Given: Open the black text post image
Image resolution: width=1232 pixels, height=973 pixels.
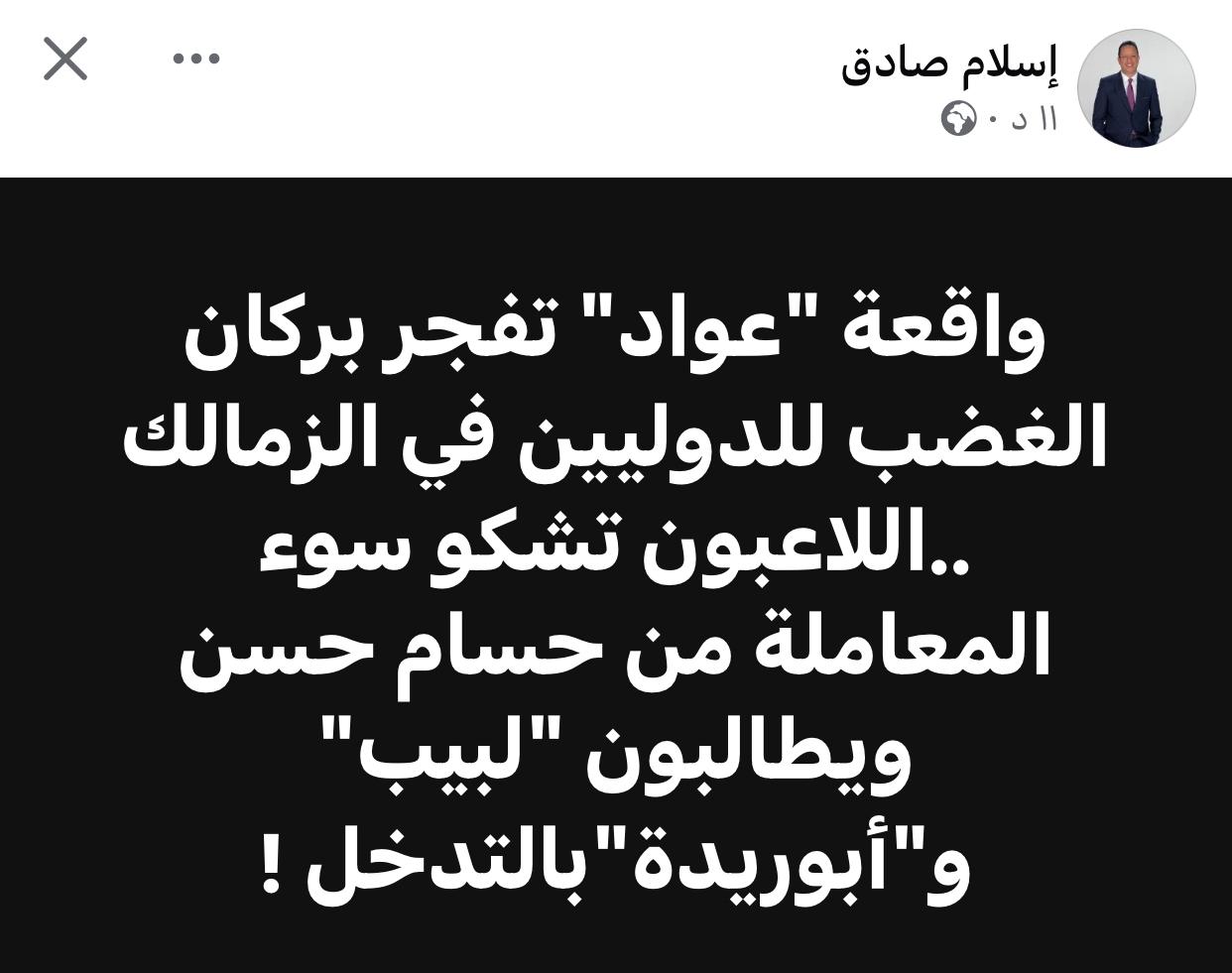Looking at the screenshot, I should tap(616, 575).
